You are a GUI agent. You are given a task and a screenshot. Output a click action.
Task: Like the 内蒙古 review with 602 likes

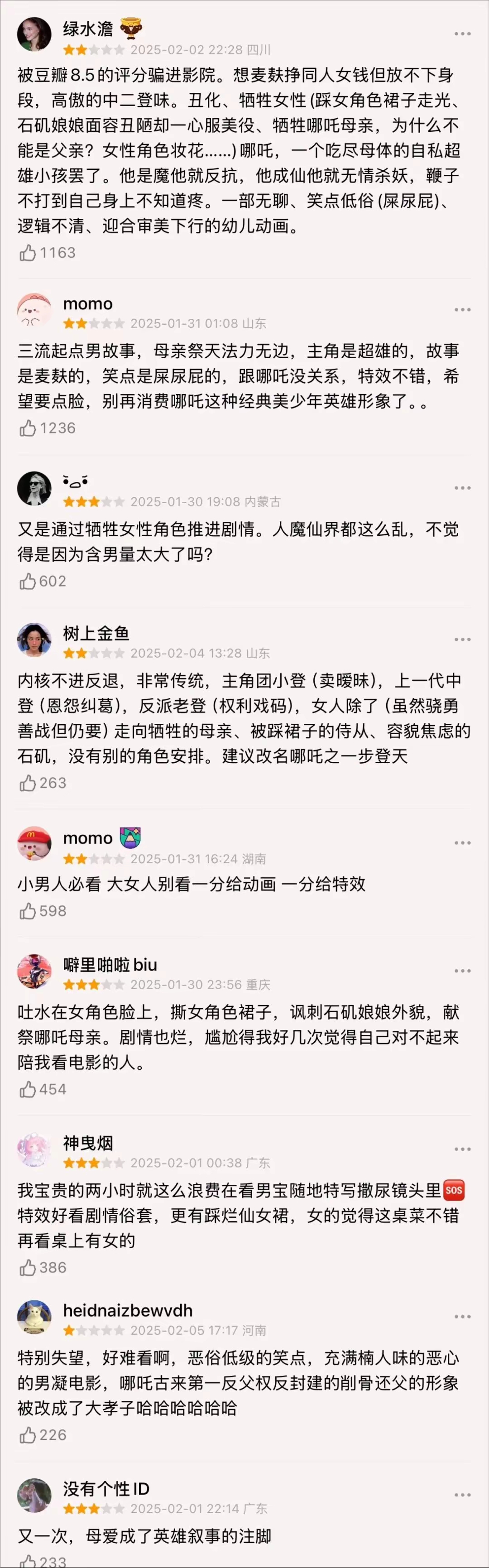[x=28, y=582]
